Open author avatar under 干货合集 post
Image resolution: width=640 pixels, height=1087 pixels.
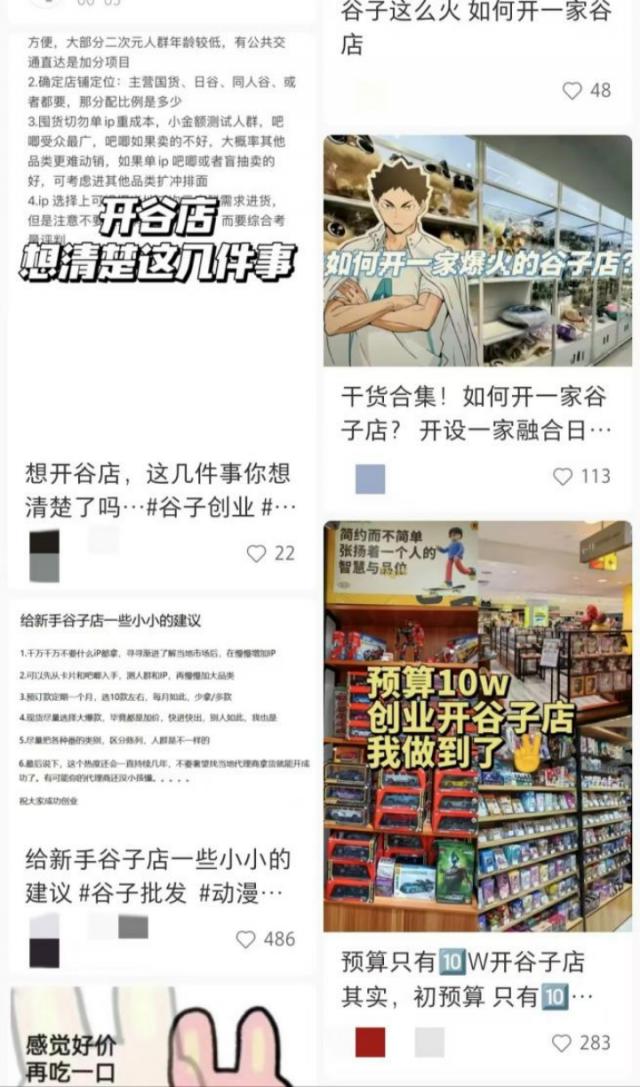370,478
